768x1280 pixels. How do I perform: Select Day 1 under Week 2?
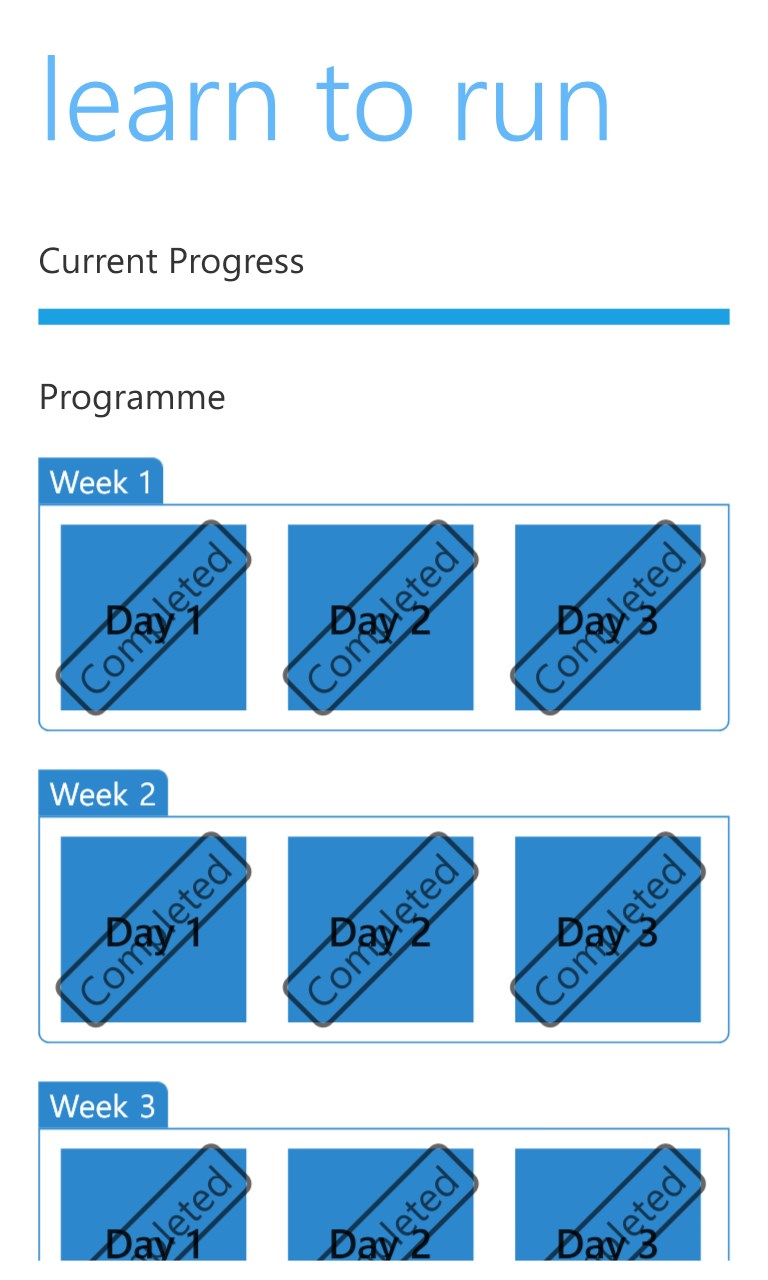coord(152,928)
